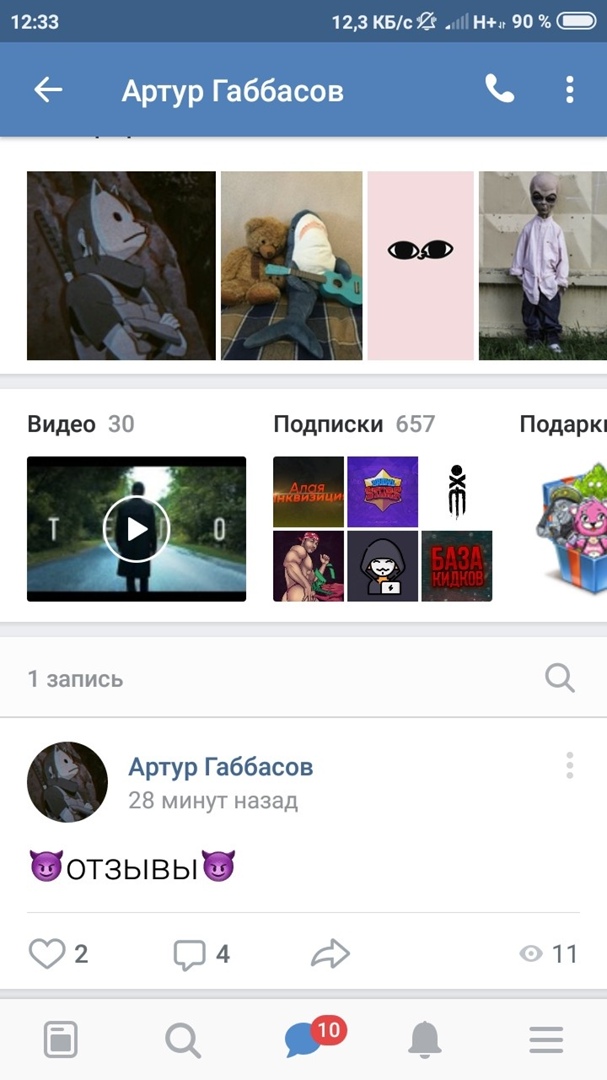Viewport: 607px width, 1080px height.
Task: Open the masked wolf character photo
Action: point(121,266)
